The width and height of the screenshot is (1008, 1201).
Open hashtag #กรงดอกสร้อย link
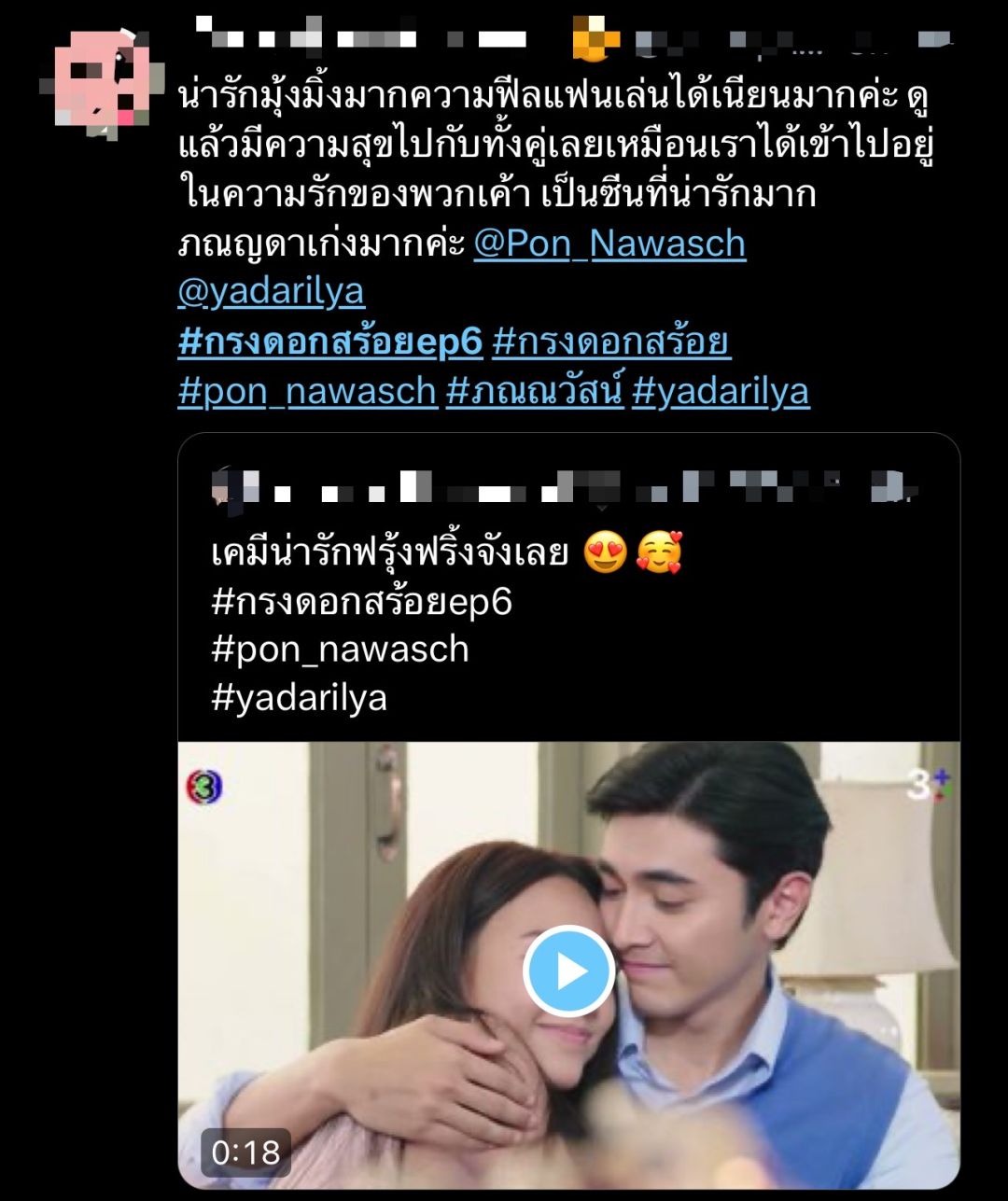pyautogui.click(x=610, y=342)
